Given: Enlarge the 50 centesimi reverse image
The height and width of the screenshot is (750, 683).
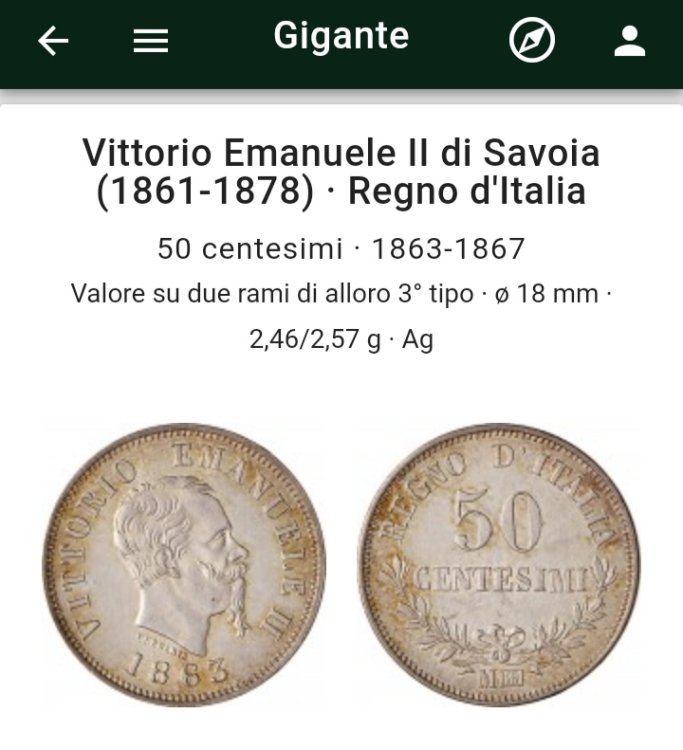Looking at the screenshot, I should 499,565.
